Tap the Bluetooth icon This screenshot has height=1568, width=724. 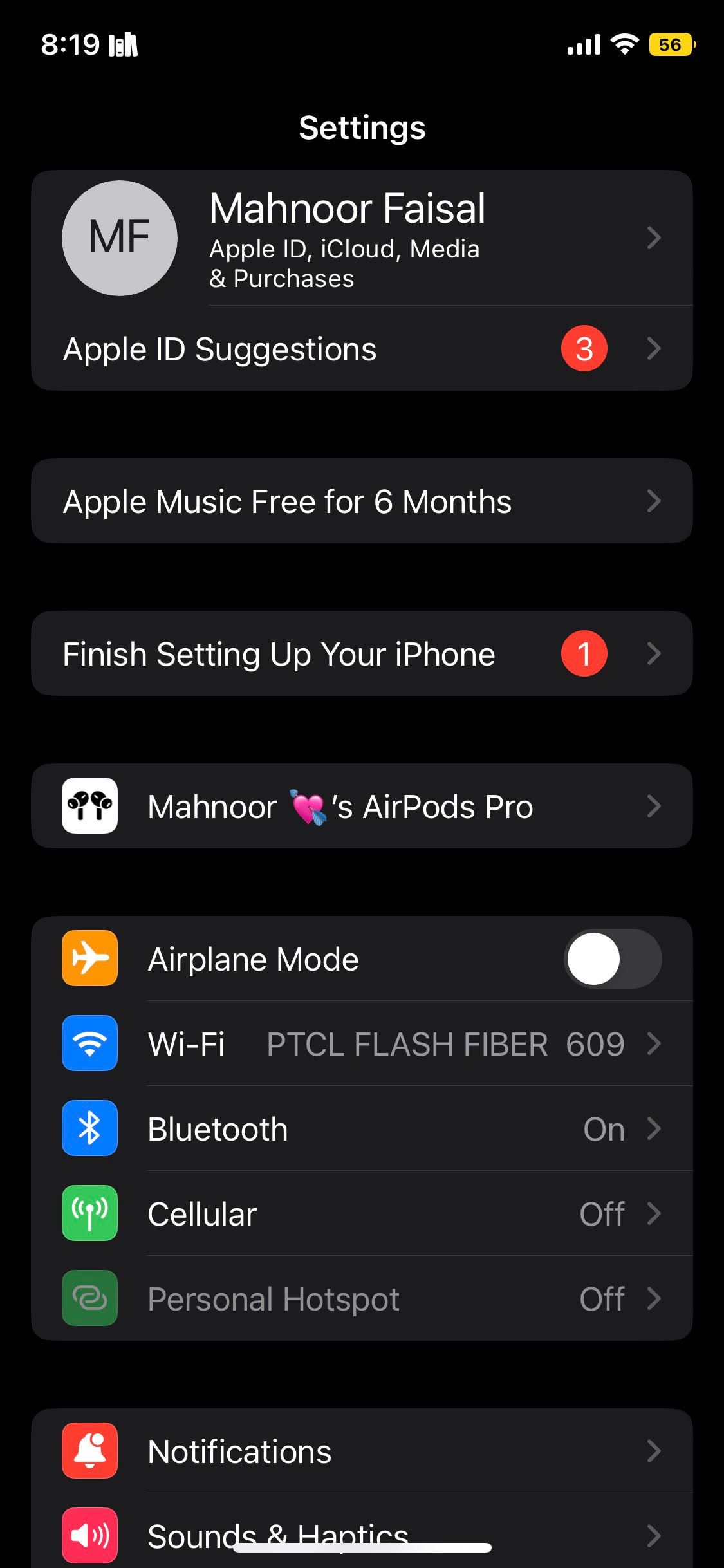click(x=89, y=1128)
